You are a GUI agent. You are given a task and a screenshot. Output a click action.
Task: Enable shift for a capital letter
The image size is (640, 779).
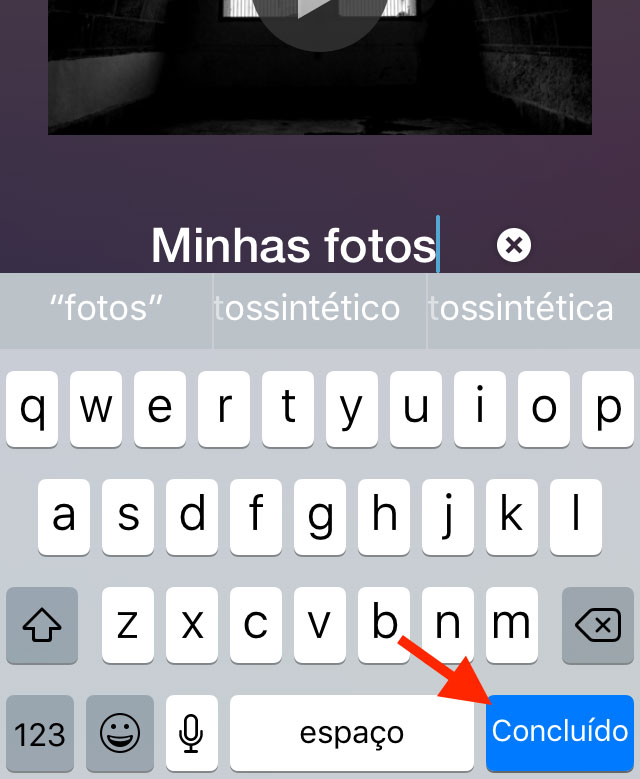[x=40, y=626]
